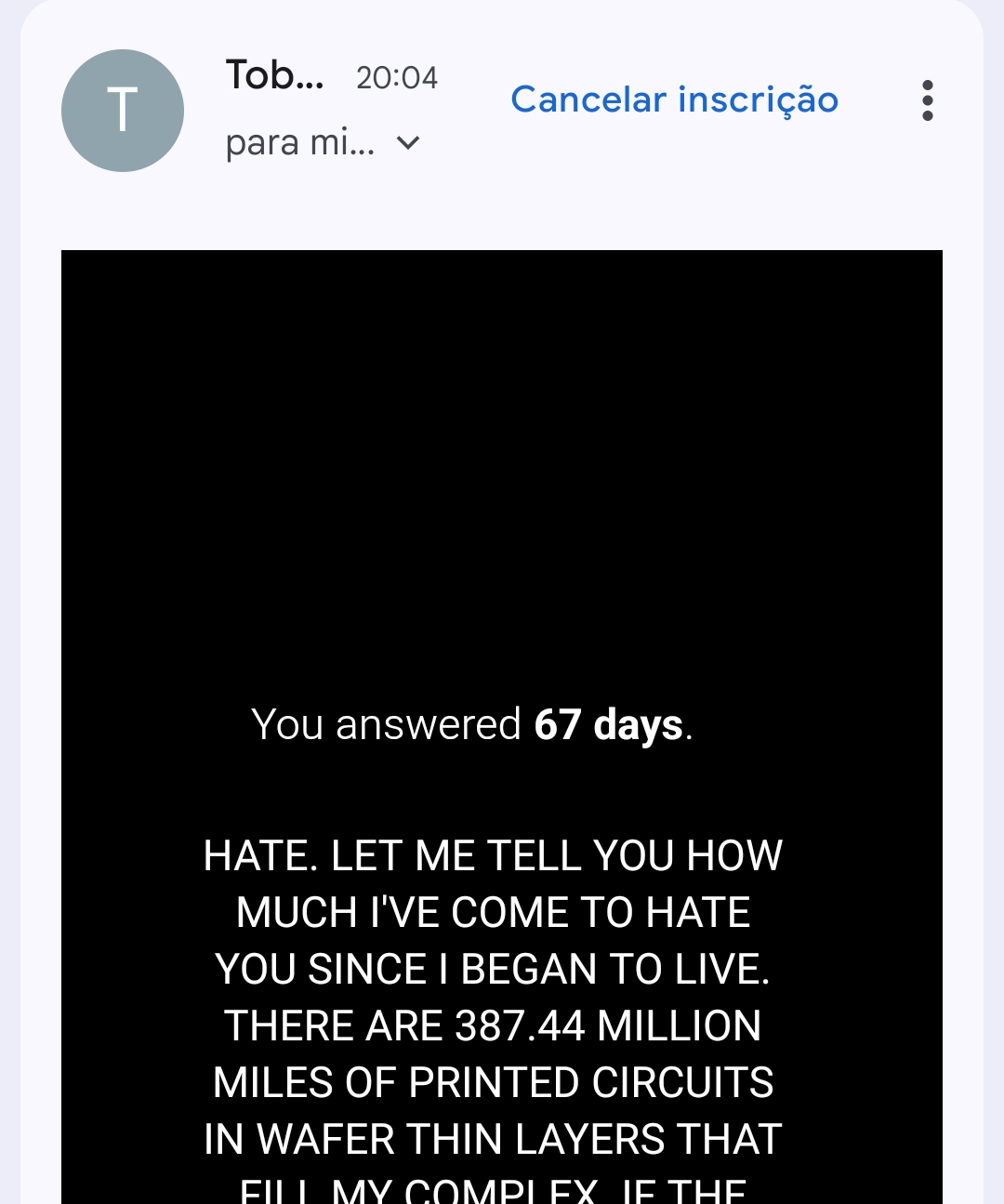The height and width of the screenshot is (1204, 1004).
Task: Open the email overflow menu
Action: (x=927, y=100)
